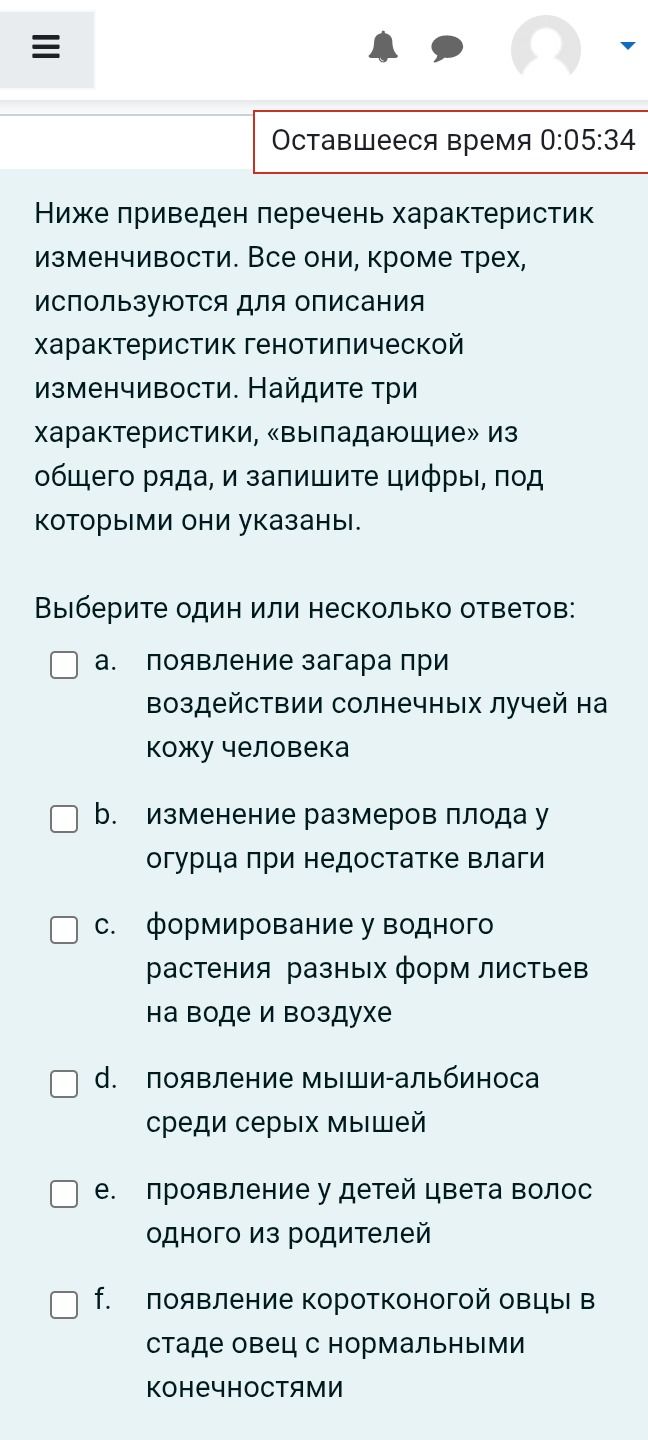The height and width of the screenshot is (1440, 648).
Task: Check option e about цвета волос детей
Action: point(64,1194)
